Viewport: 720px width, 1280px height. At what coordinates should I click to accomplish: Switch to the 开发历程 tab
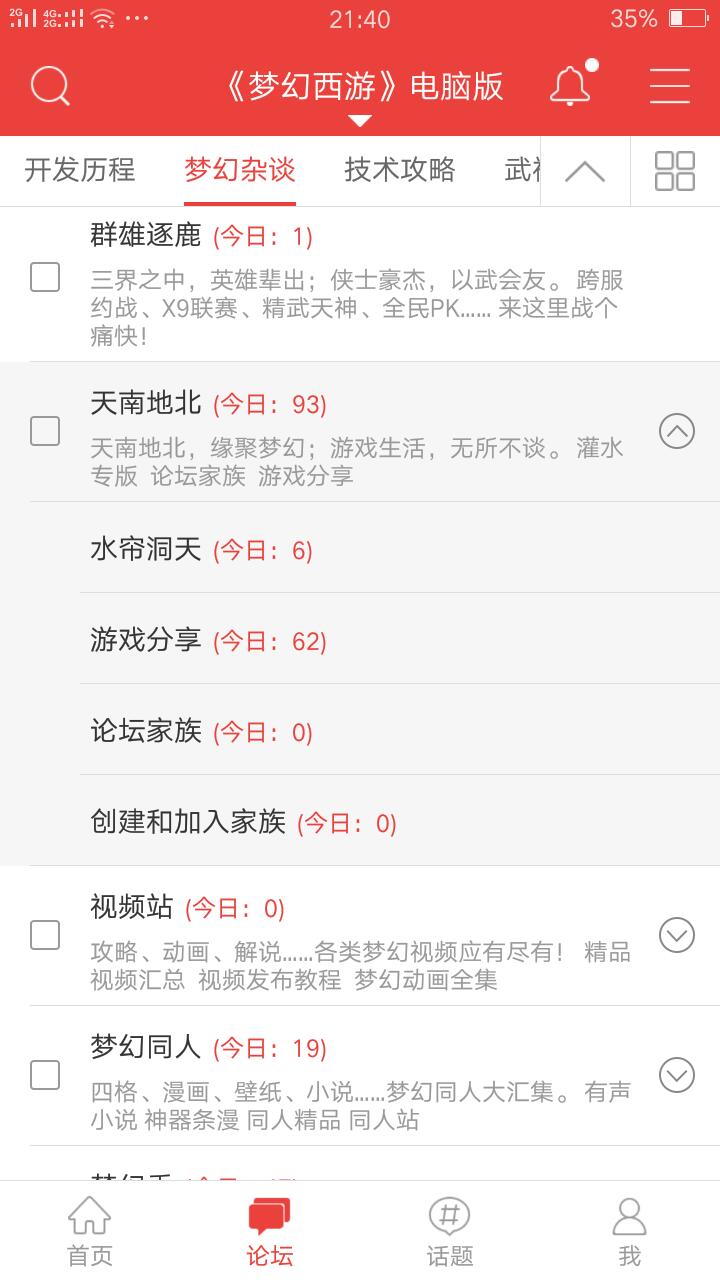coord(80,170)
